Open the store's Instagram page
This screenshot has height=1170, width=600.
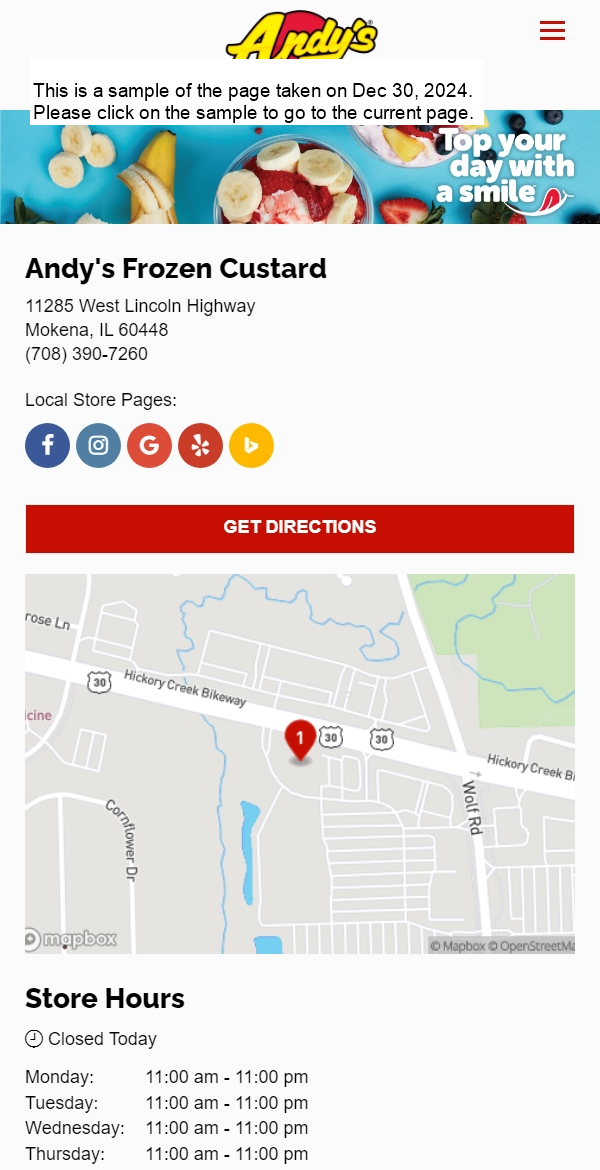point(98,446)
